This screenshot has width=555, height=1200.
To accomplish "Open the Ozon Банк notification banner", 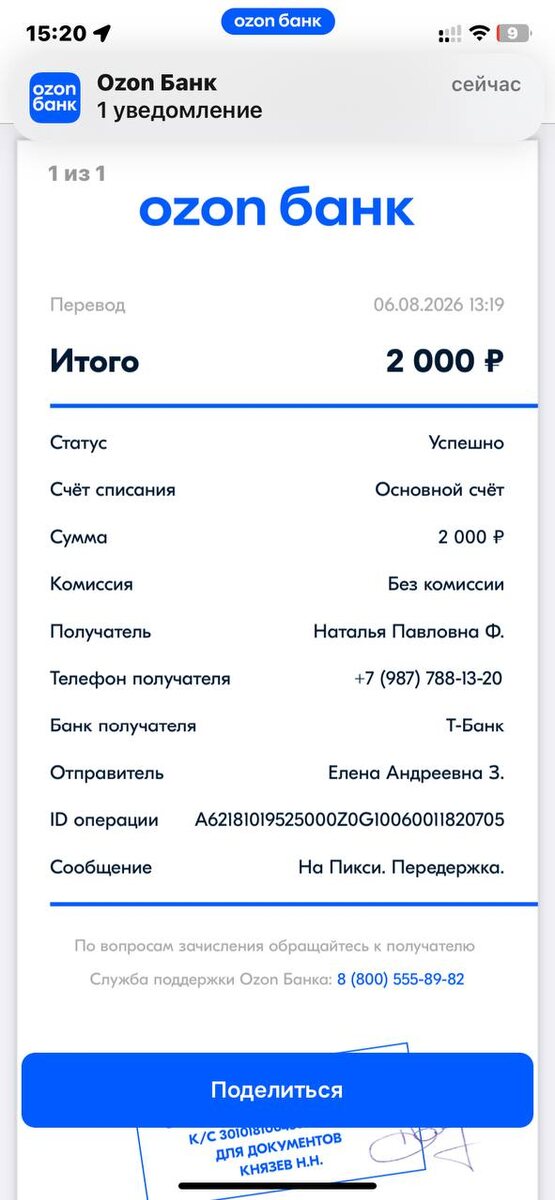I will (277, 97).
